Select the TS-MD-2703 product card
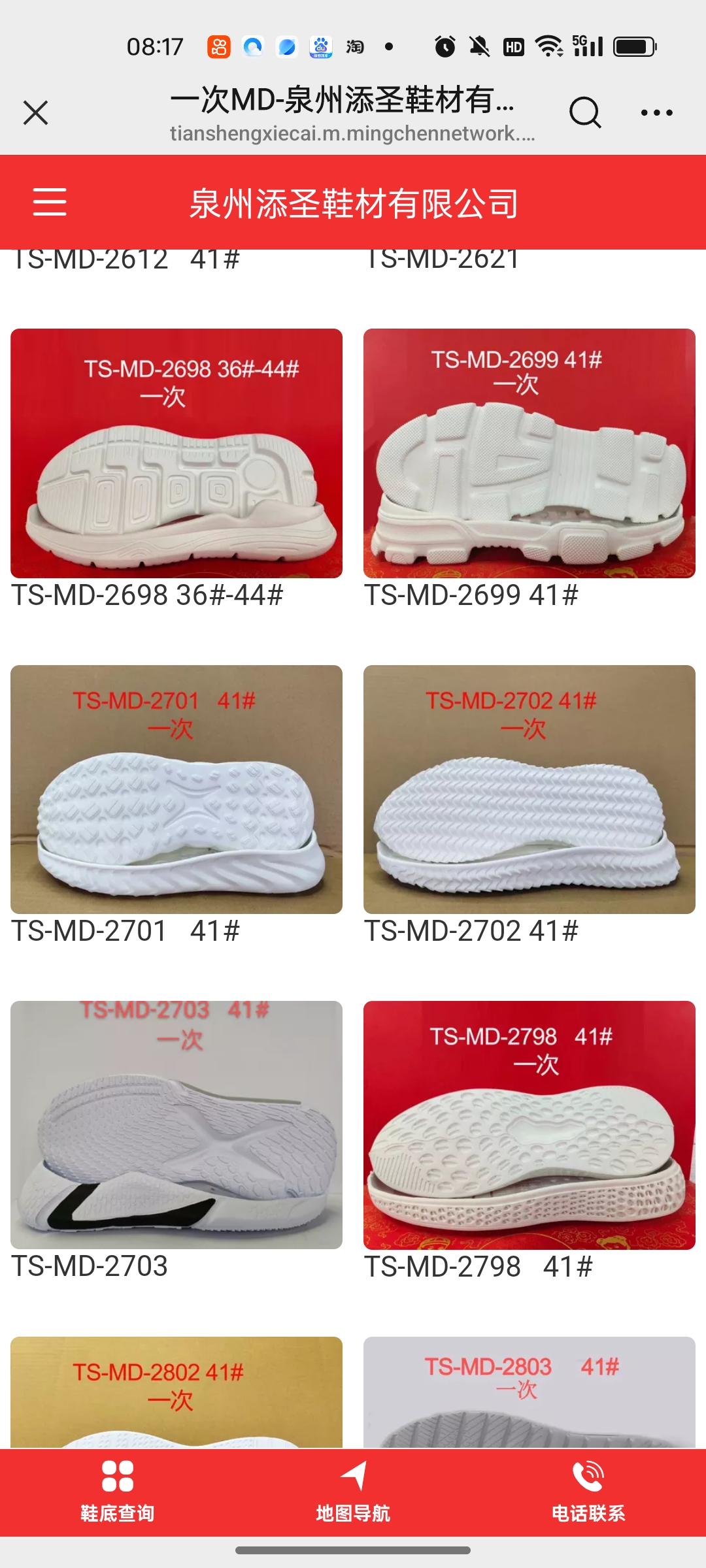 click(x=176, y=1125)
